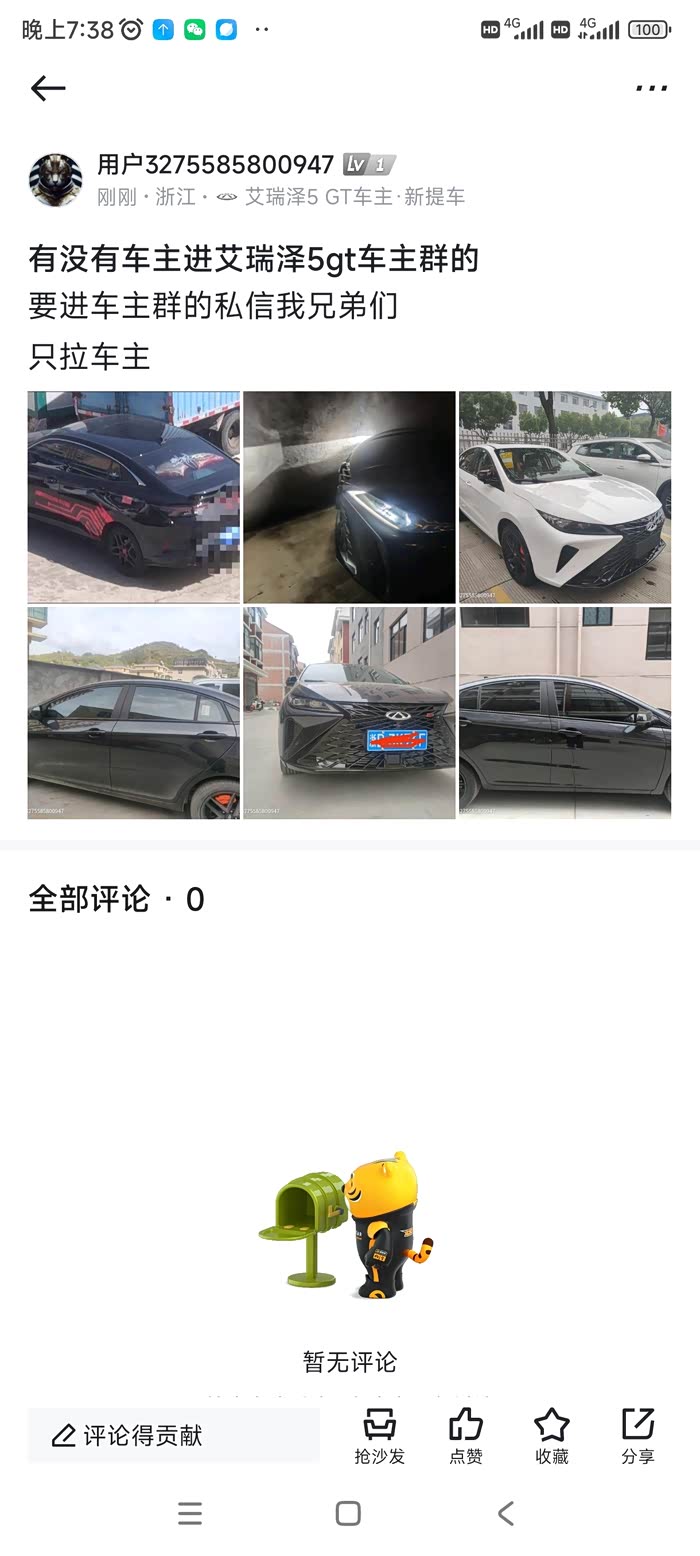Tap the 评论得贡献 comment box

click(x=174, y=1436)
